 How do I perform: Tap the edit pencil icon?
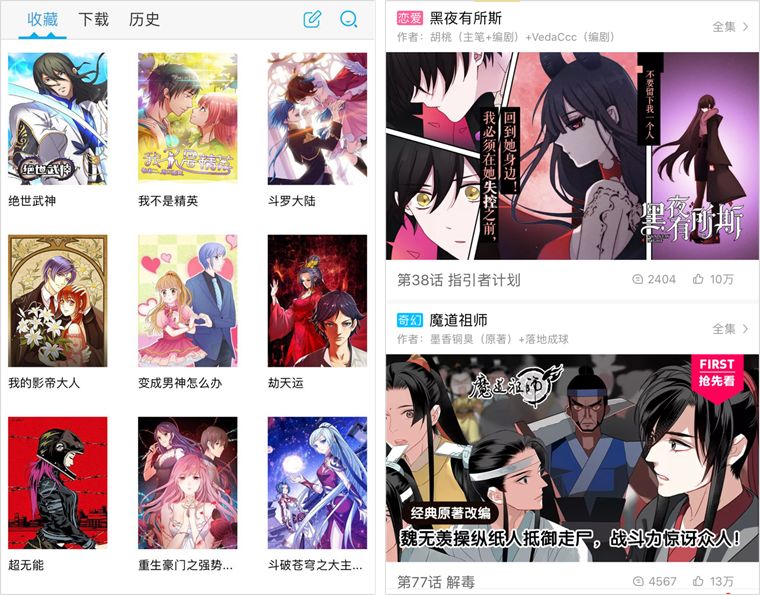point(312,19)
